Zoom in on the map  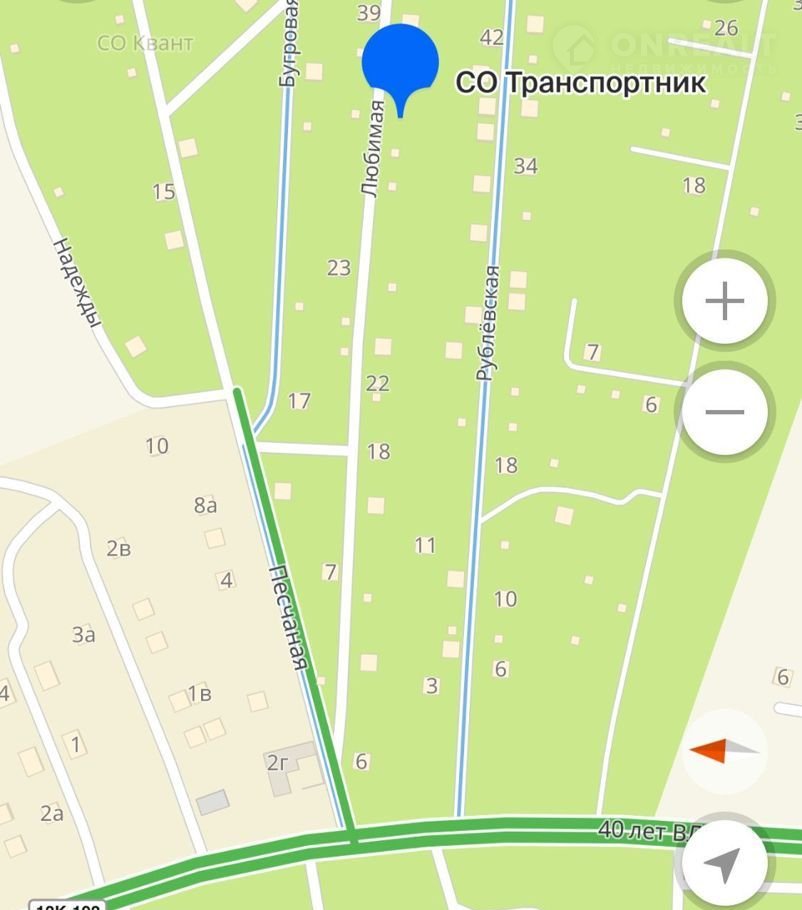pos(724,301)
